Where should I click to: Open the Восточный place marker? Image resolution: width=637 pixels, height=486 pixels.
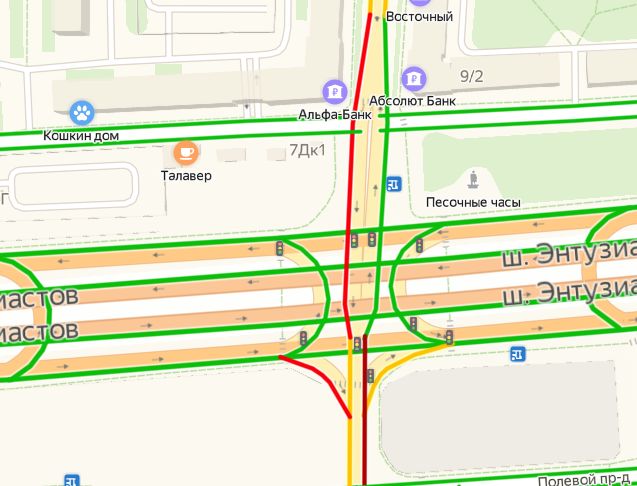tap(418, 3)
